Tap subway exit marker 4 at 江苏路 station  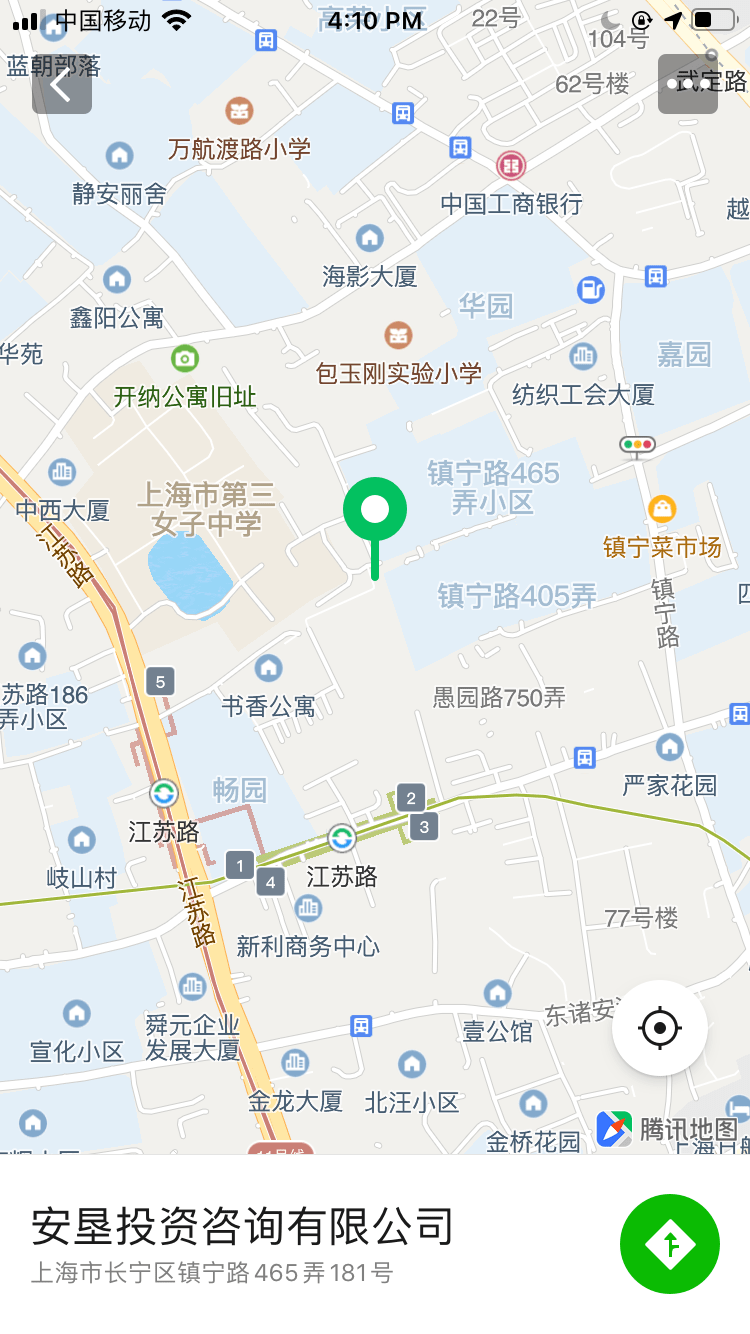tap(270, 882)
